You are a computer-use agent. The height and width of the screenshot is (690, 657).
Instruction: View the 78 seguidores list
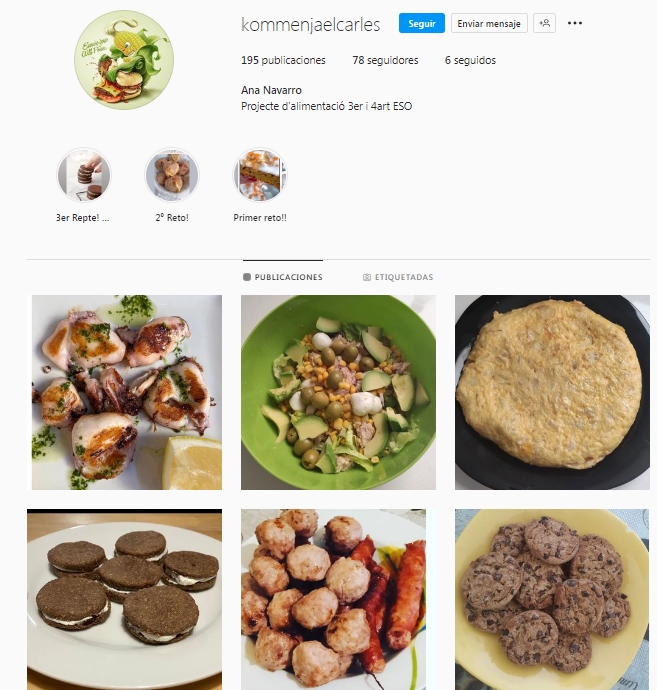(385, 60)
